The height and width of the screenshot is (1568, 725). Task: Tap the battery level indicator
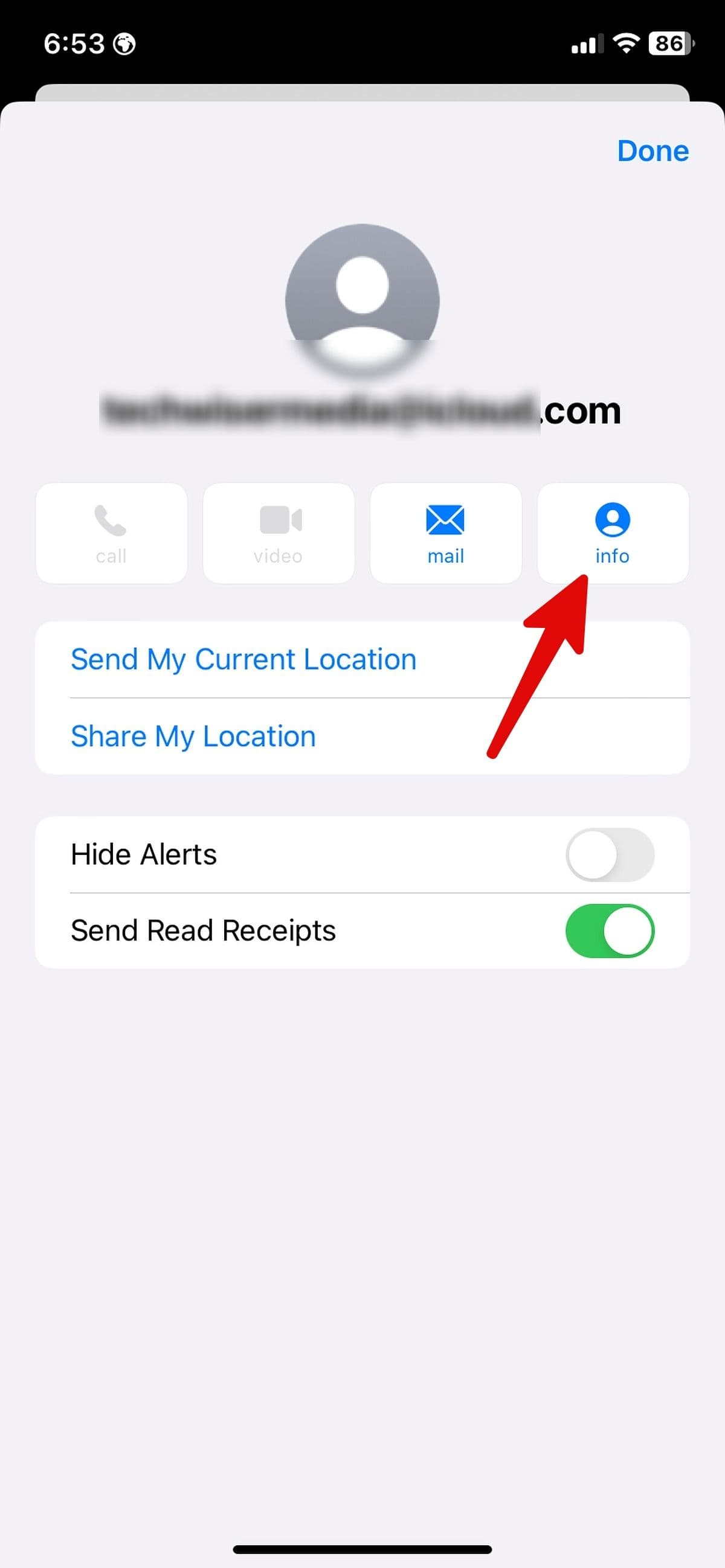click(x=669, y=43)
